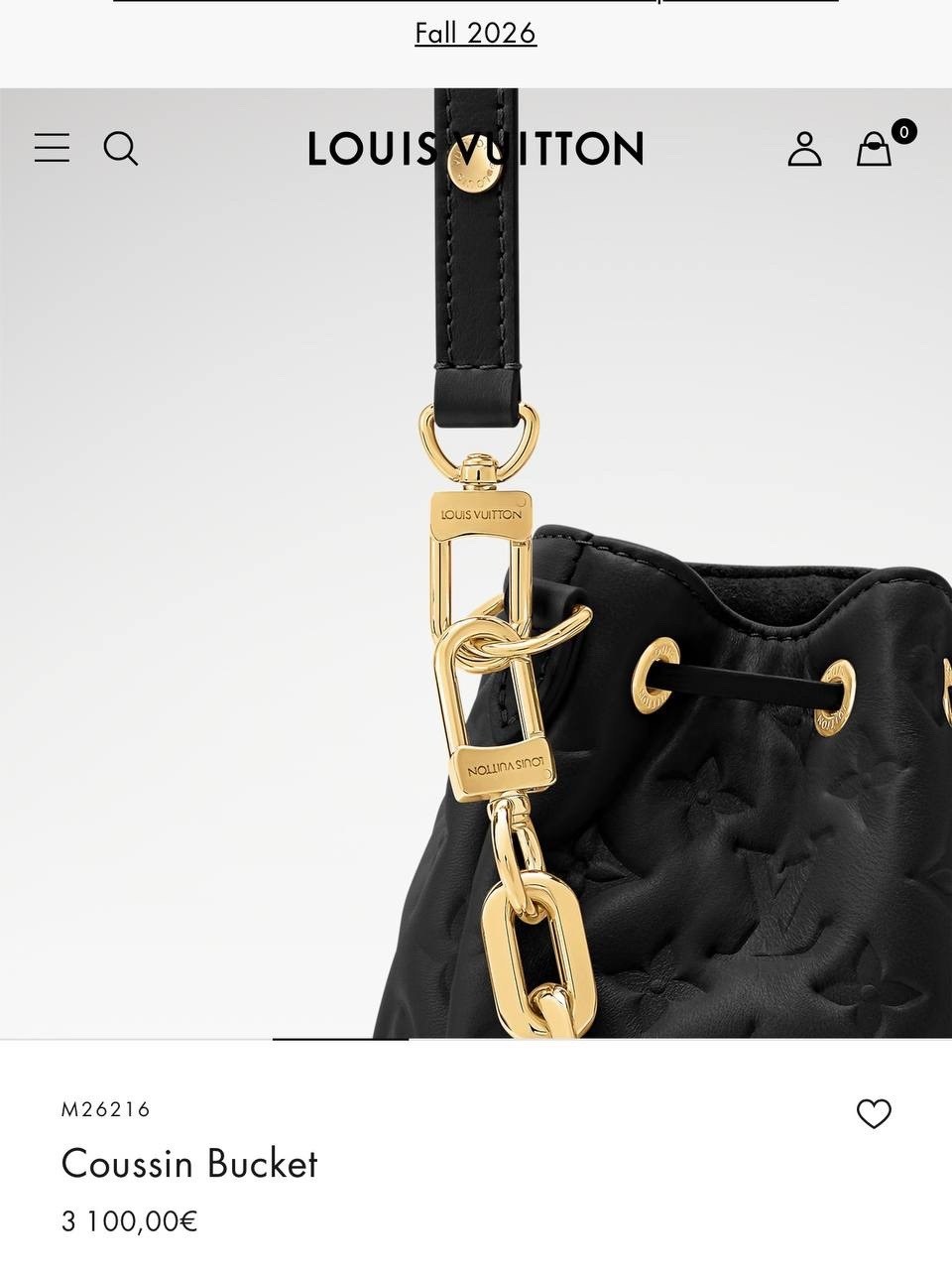Open the Fall 2026 link
Screen dimensions: 952x1270
click(475, 33)
